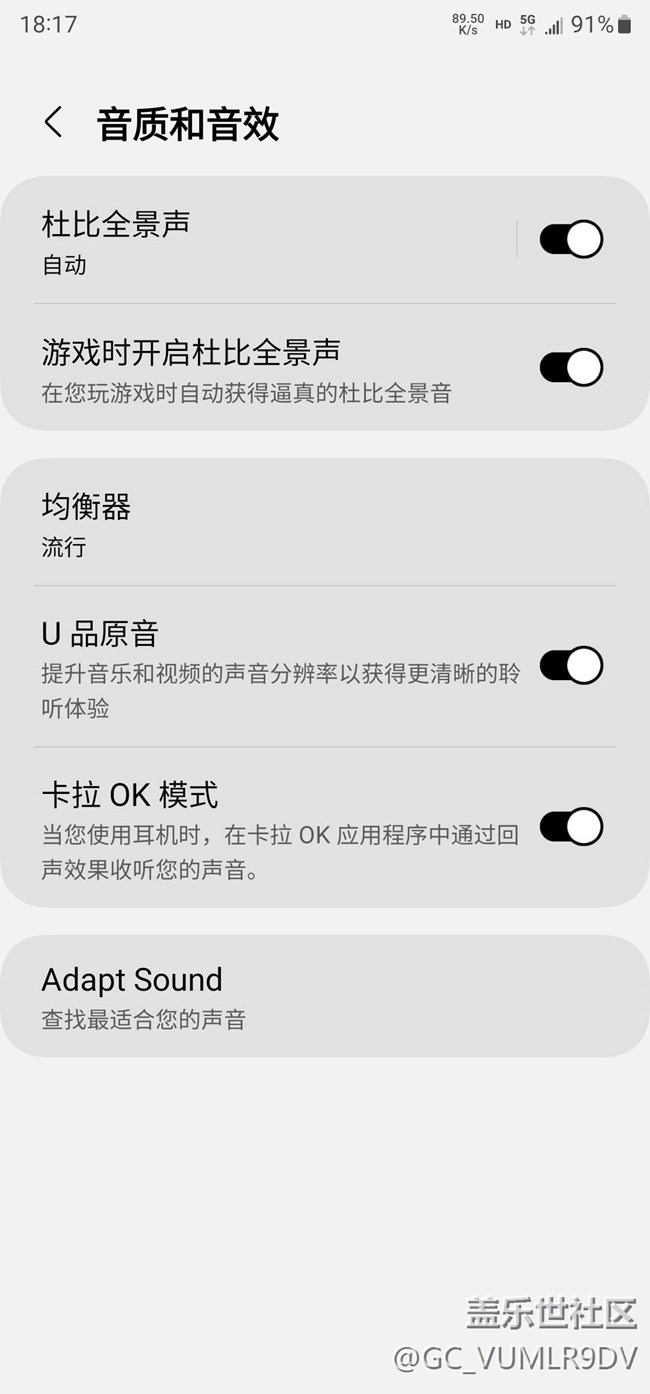Open Adapt Sound settings
650x1394 pixels.
[325, 996]
